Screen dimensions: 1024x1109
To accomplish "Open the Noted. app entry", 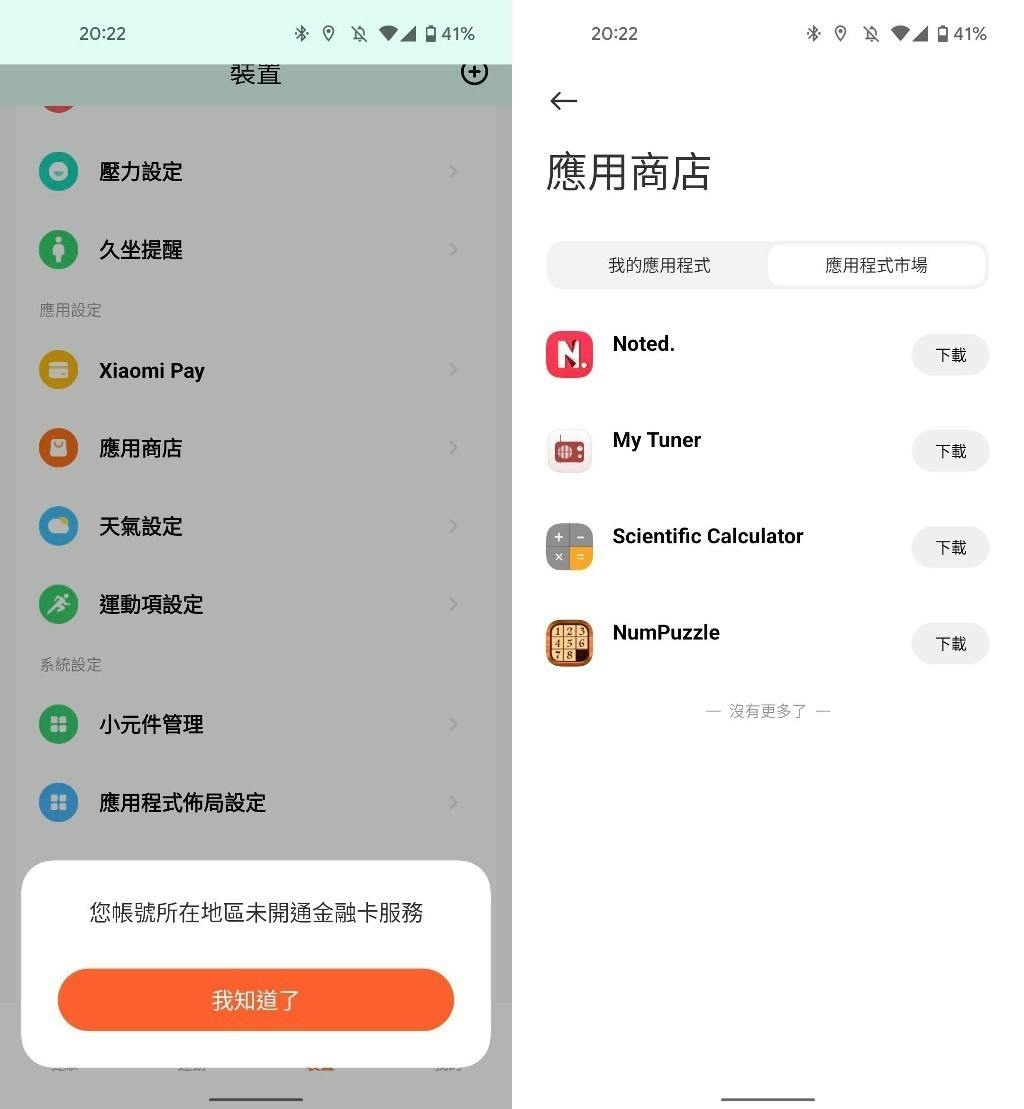I will coord(643,345).
